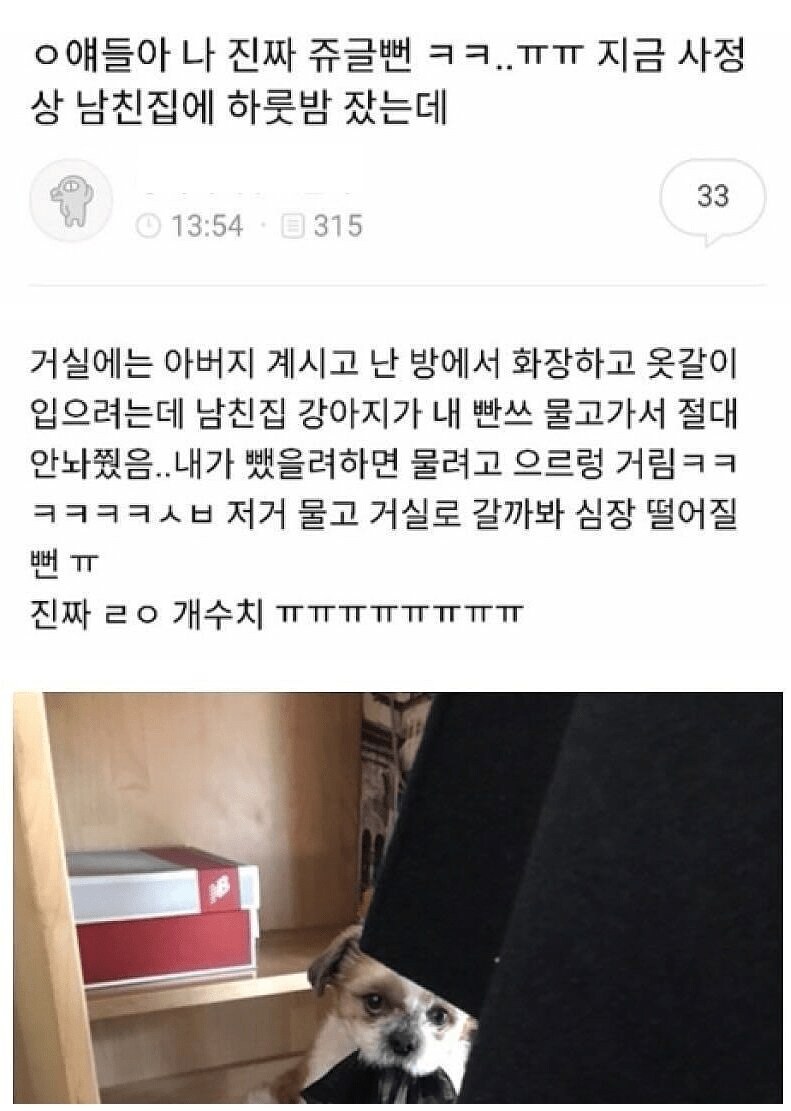Select the grey character mascot in profile circle
The height and width of the screenshot is (1111, 791).
tap(73, 198)
